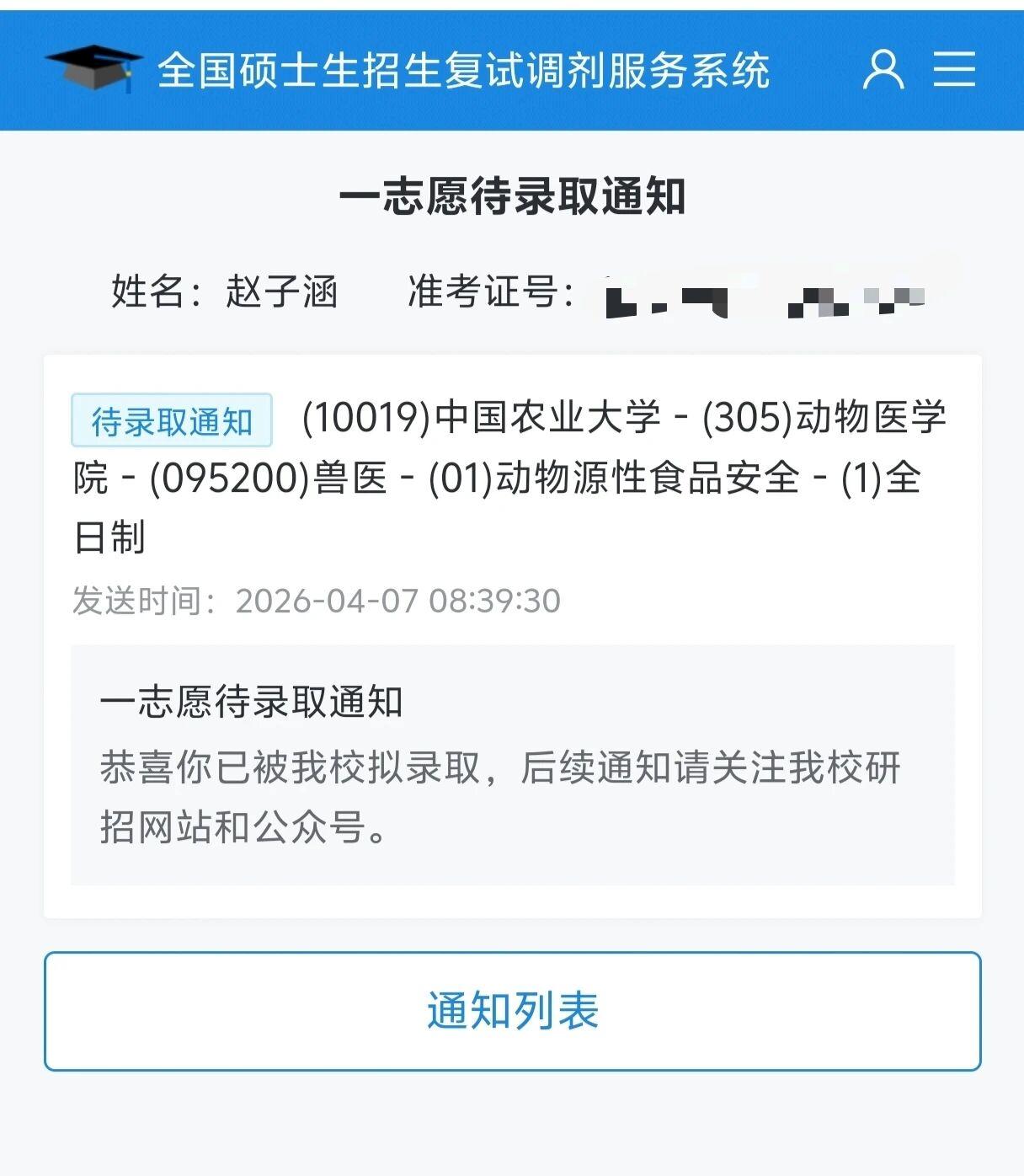Select the 一志愿待录取通知 page heading

tap(512, 198)
